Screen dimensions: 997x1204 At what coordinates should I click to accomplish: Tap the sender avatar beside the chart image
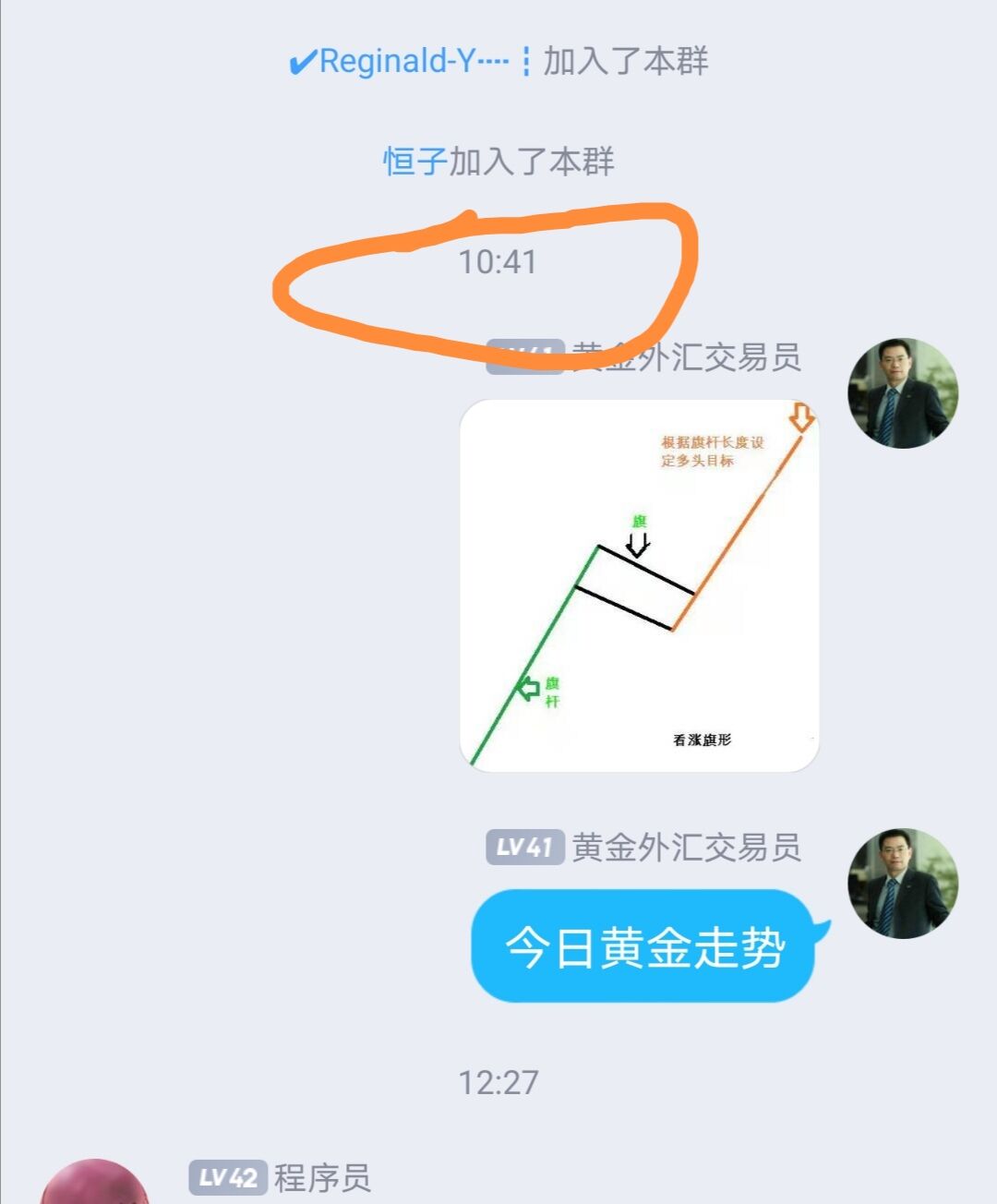click(x=902, y=393)
